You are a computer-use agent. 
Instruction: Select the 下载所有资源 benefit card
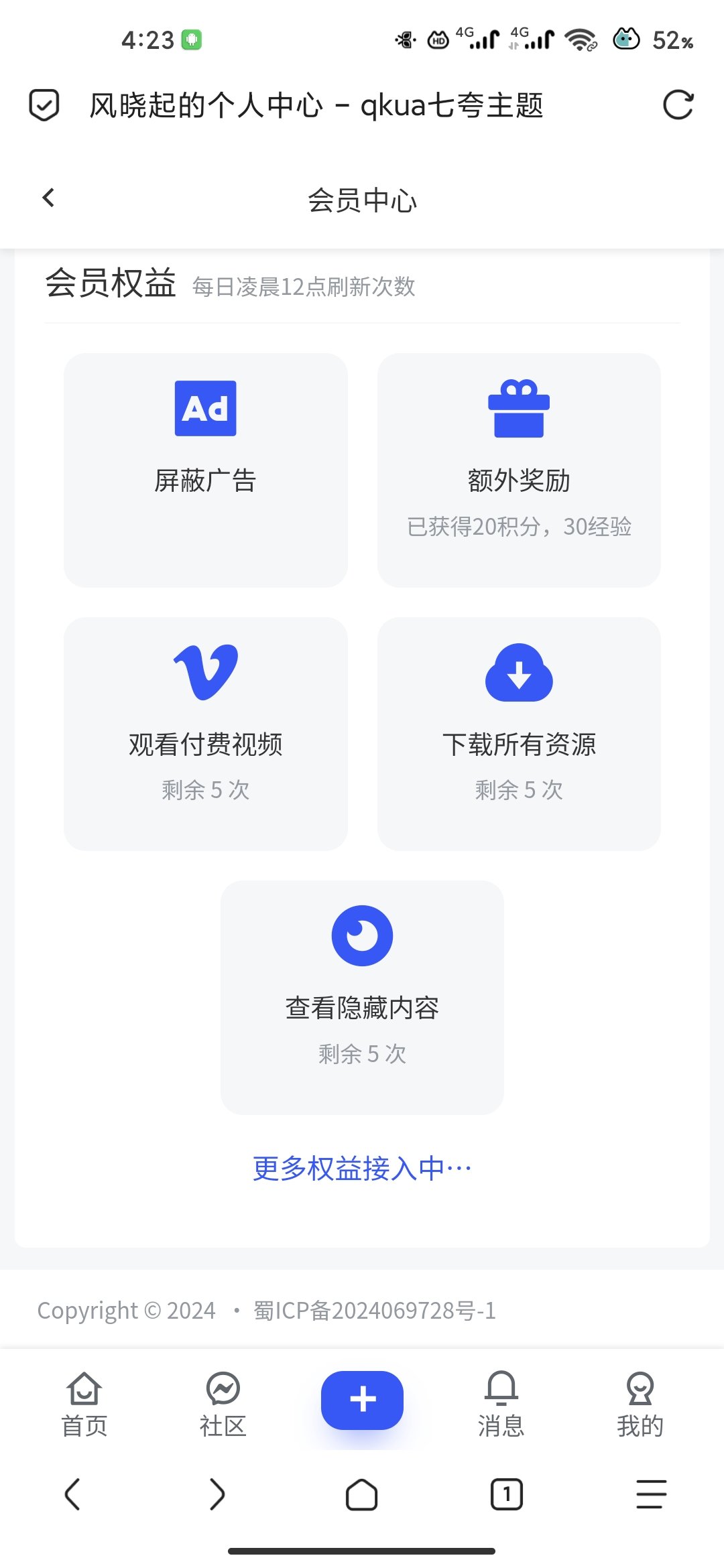(x=519, y=734)
